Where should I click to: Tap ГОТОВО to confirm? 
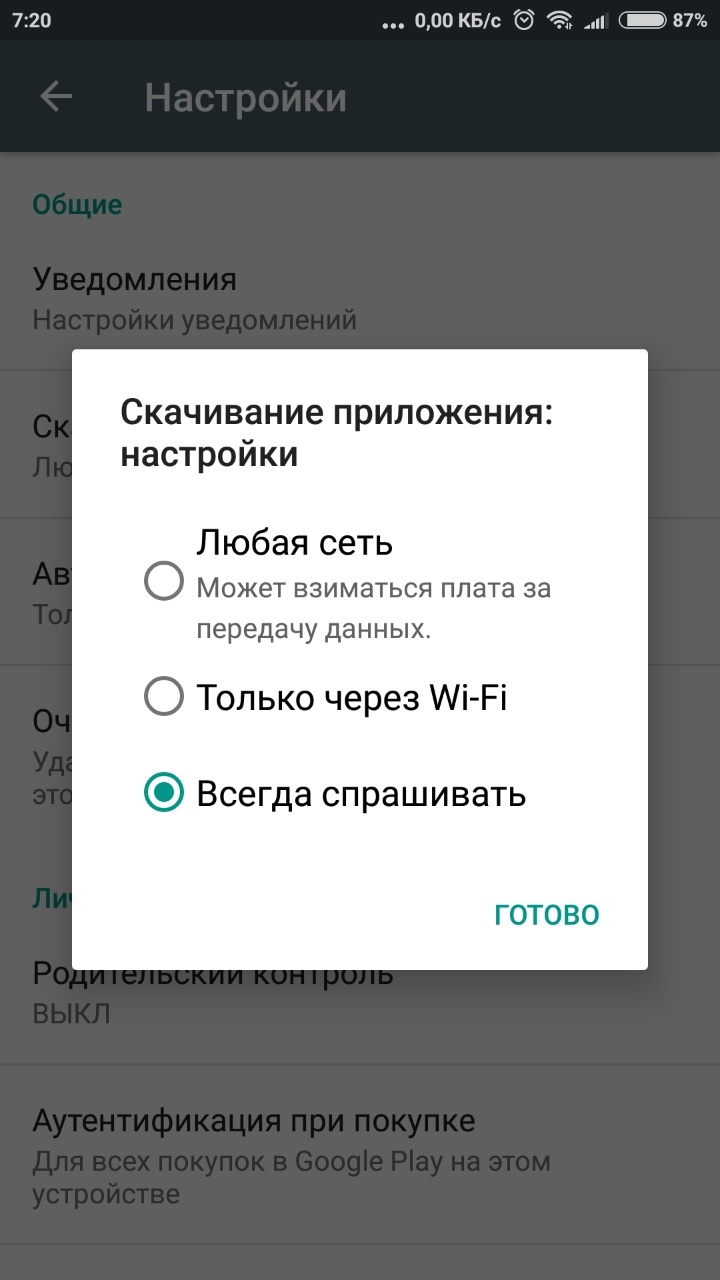pyautogui.click(x=546, y=914)
